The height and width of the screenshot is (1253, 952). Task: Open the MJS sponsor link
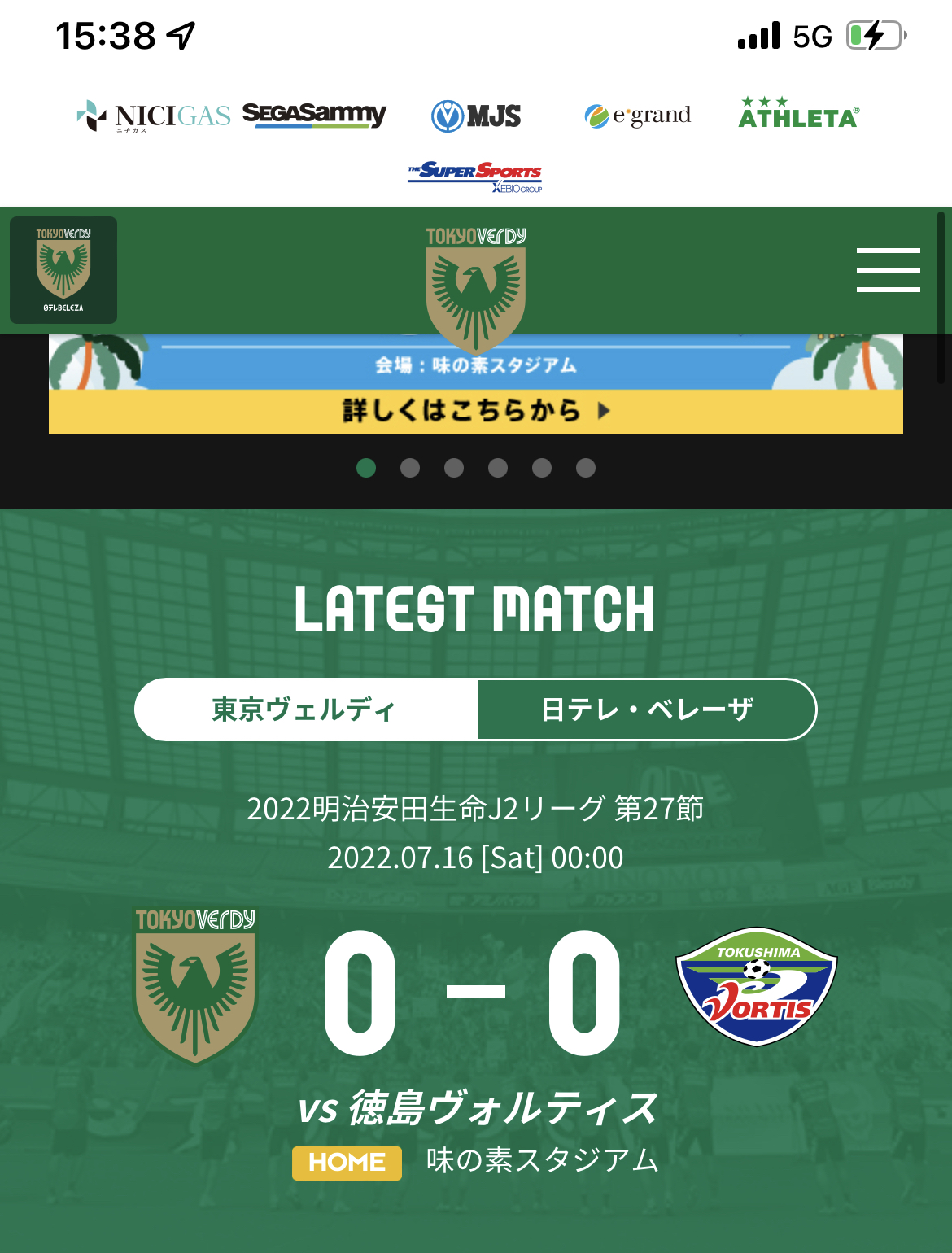point(476,116)
